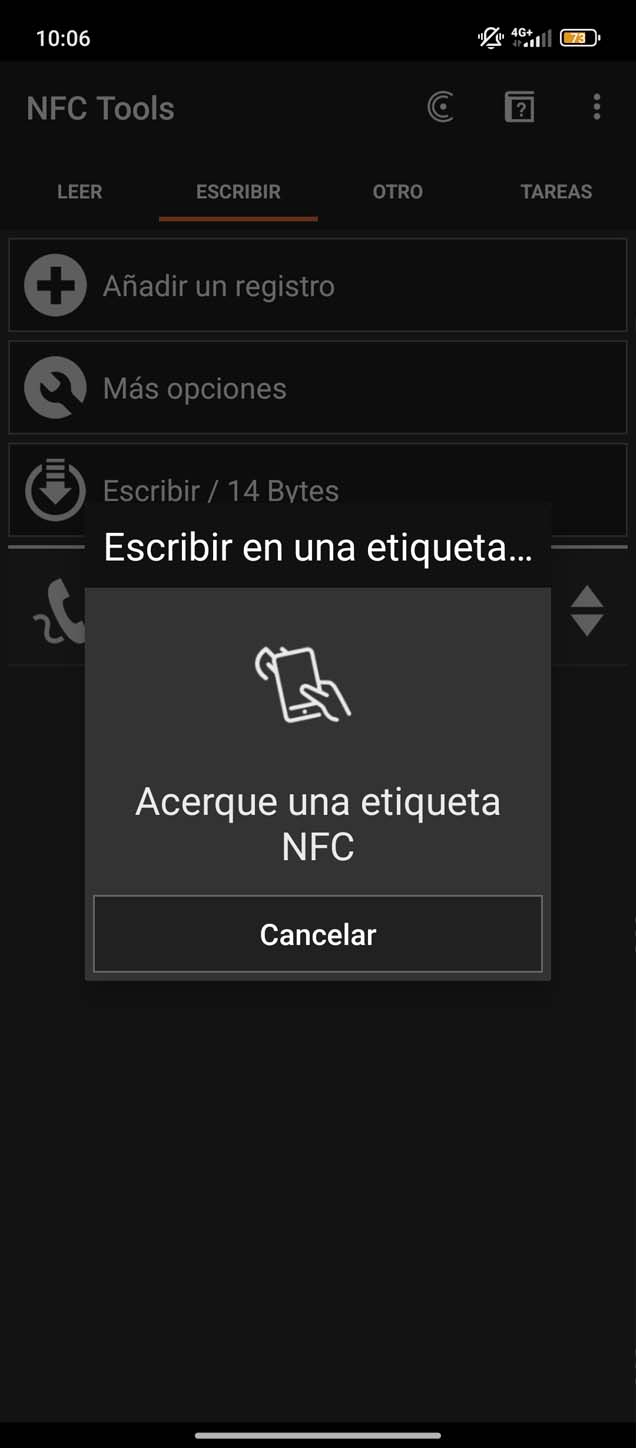Viewport: 636px width, 1448px height.
Task: Go to the TAREAS tab
Action: pyautogui.click(x=556, y=191)
